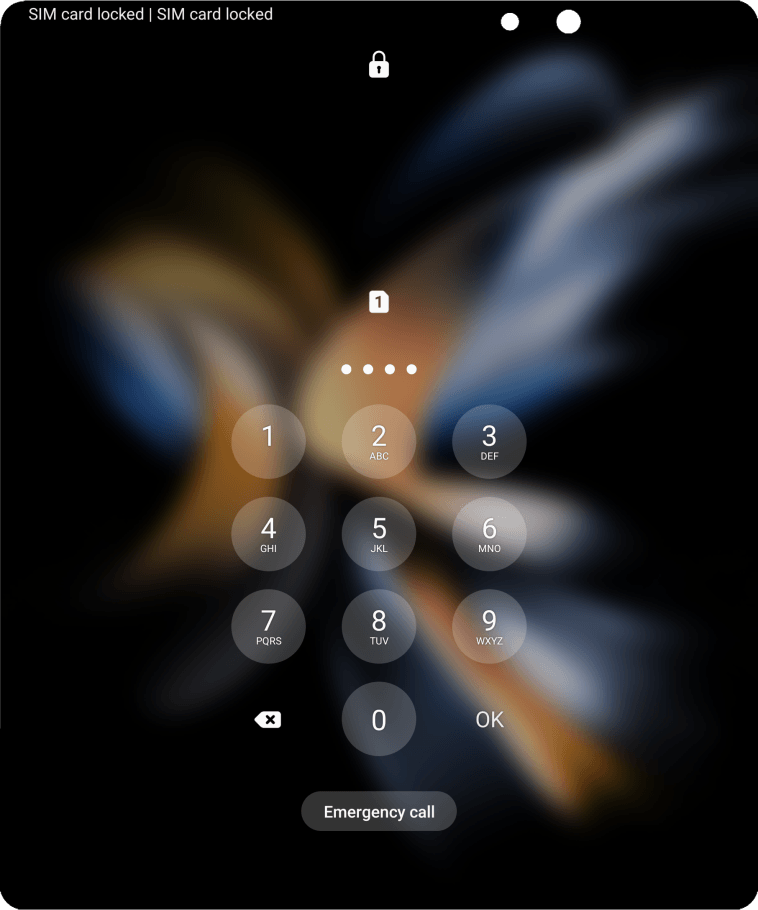Tap the 9 WXYZ key

489,626
